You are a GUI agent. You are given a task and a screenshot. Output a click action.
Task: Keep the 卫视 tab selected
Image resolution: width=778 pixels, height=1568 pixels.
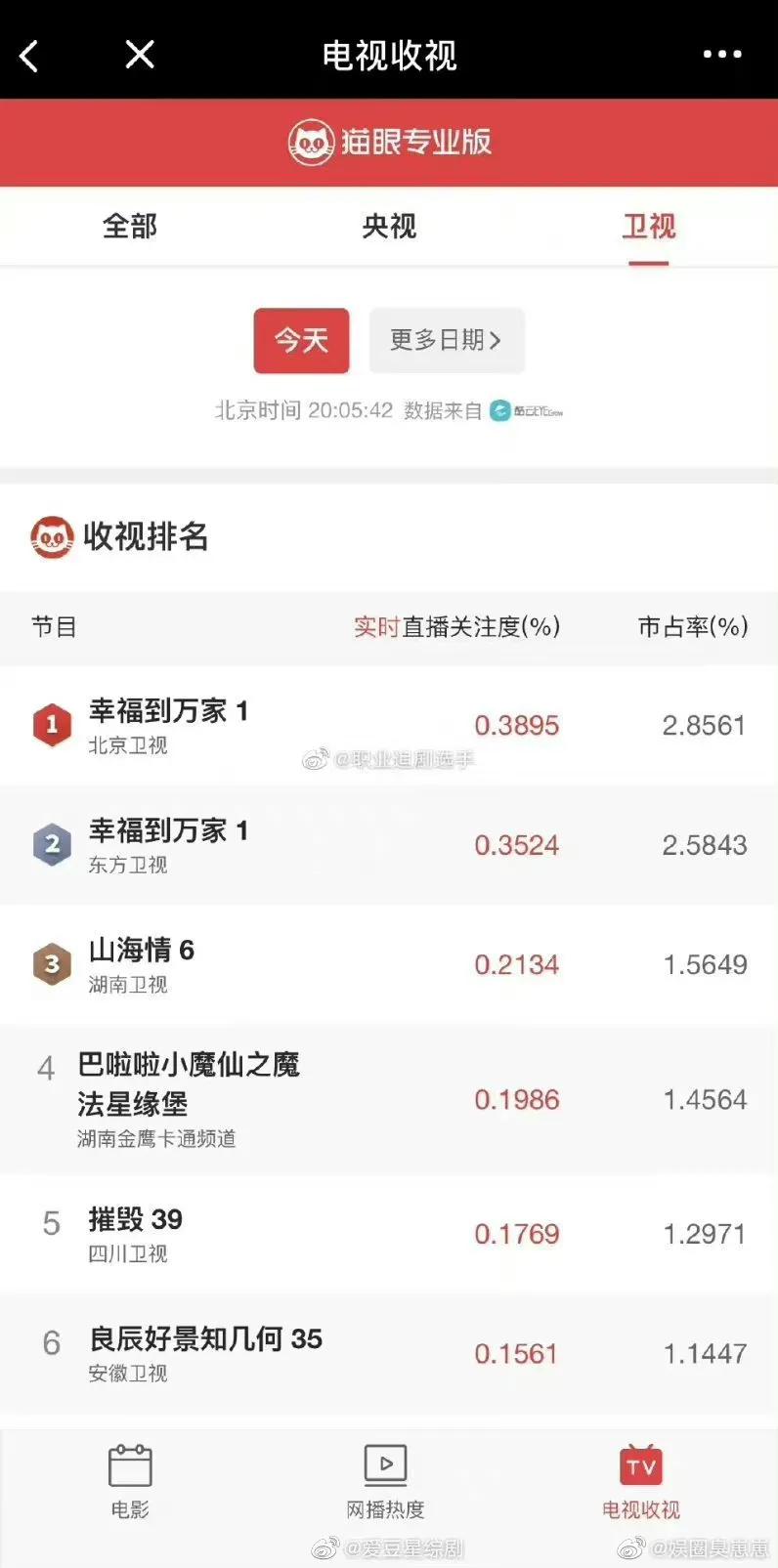pyautogui.click(x=648, y=226)
